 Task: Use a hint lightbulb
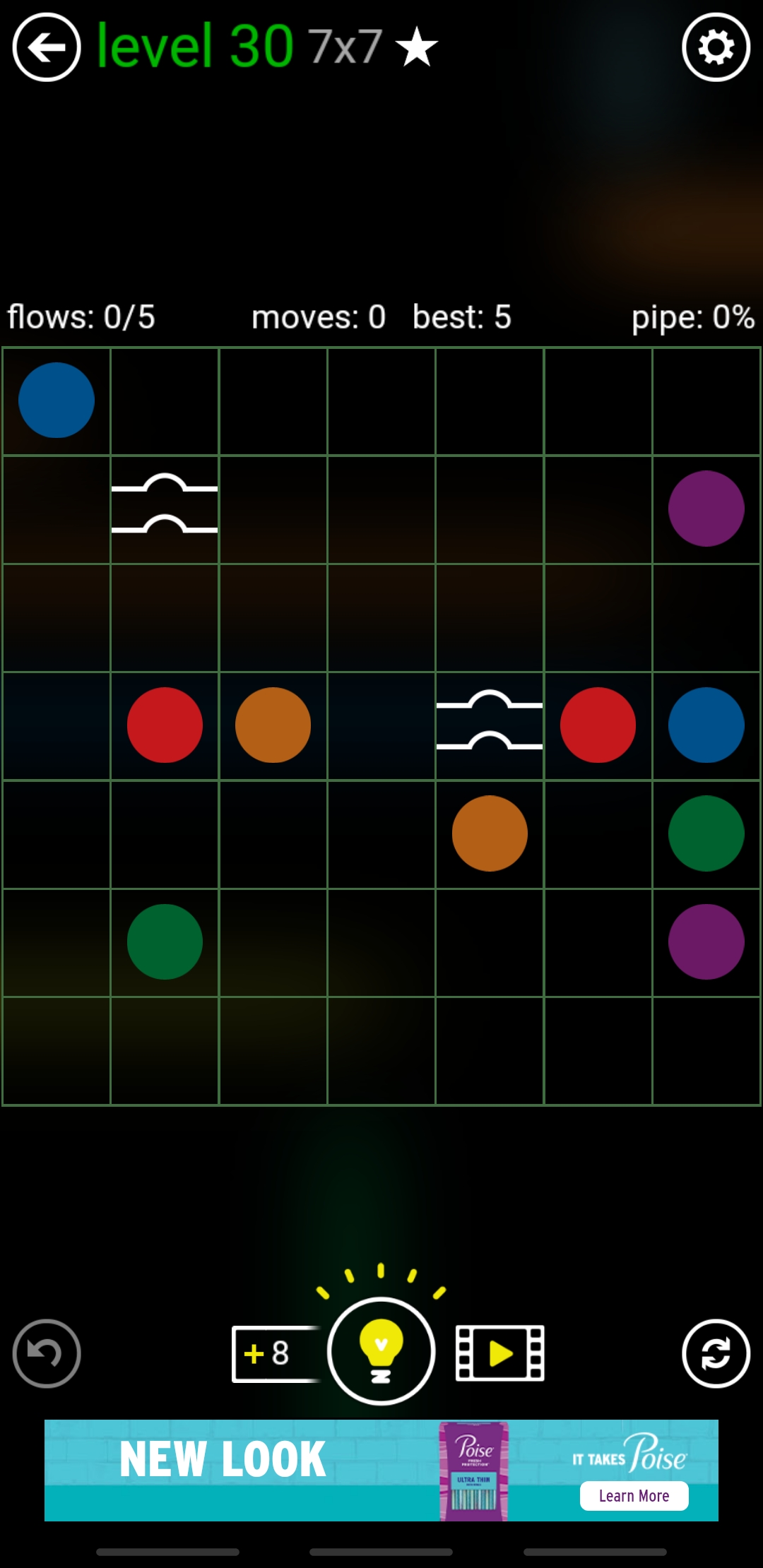click(x=381, y=1350)
